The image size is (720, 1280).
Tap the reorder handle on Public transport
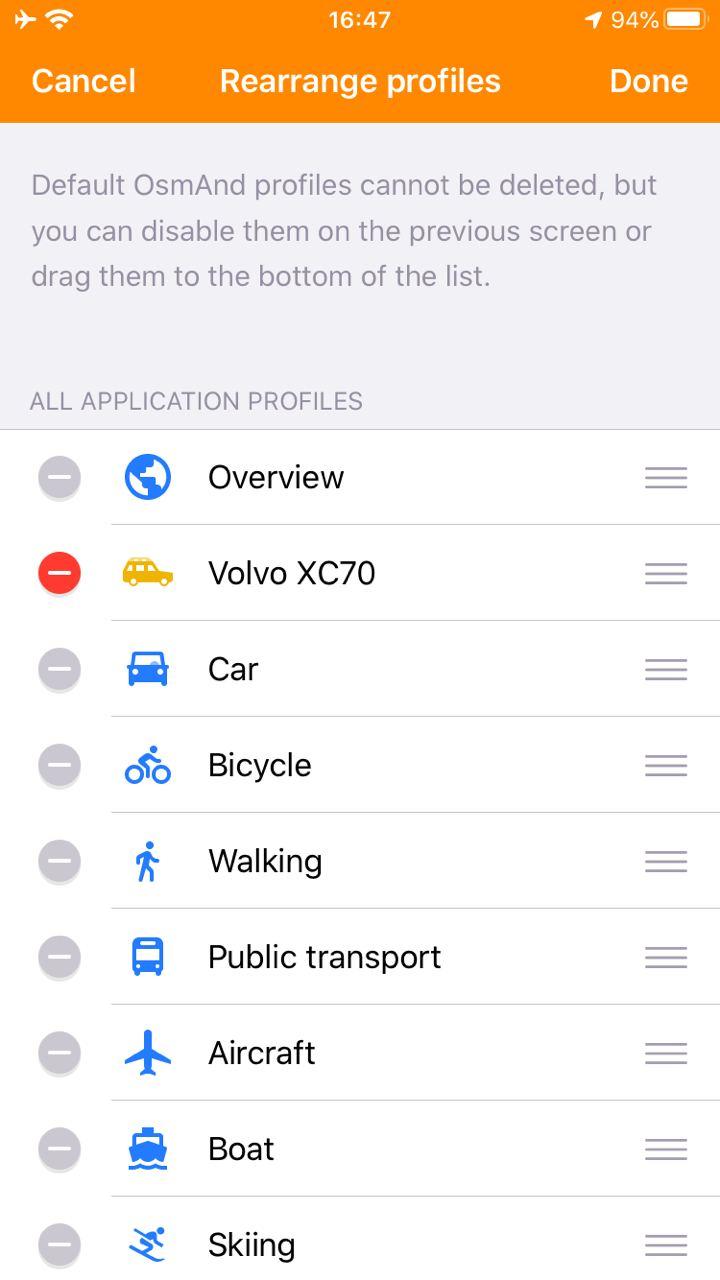[666, 957]
